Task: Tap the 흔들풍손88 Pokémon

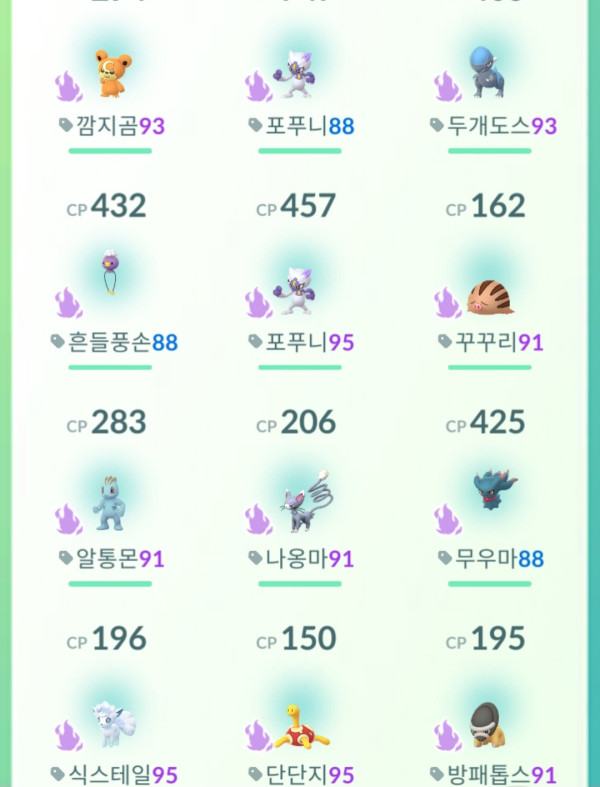Action: click(110, 290)
